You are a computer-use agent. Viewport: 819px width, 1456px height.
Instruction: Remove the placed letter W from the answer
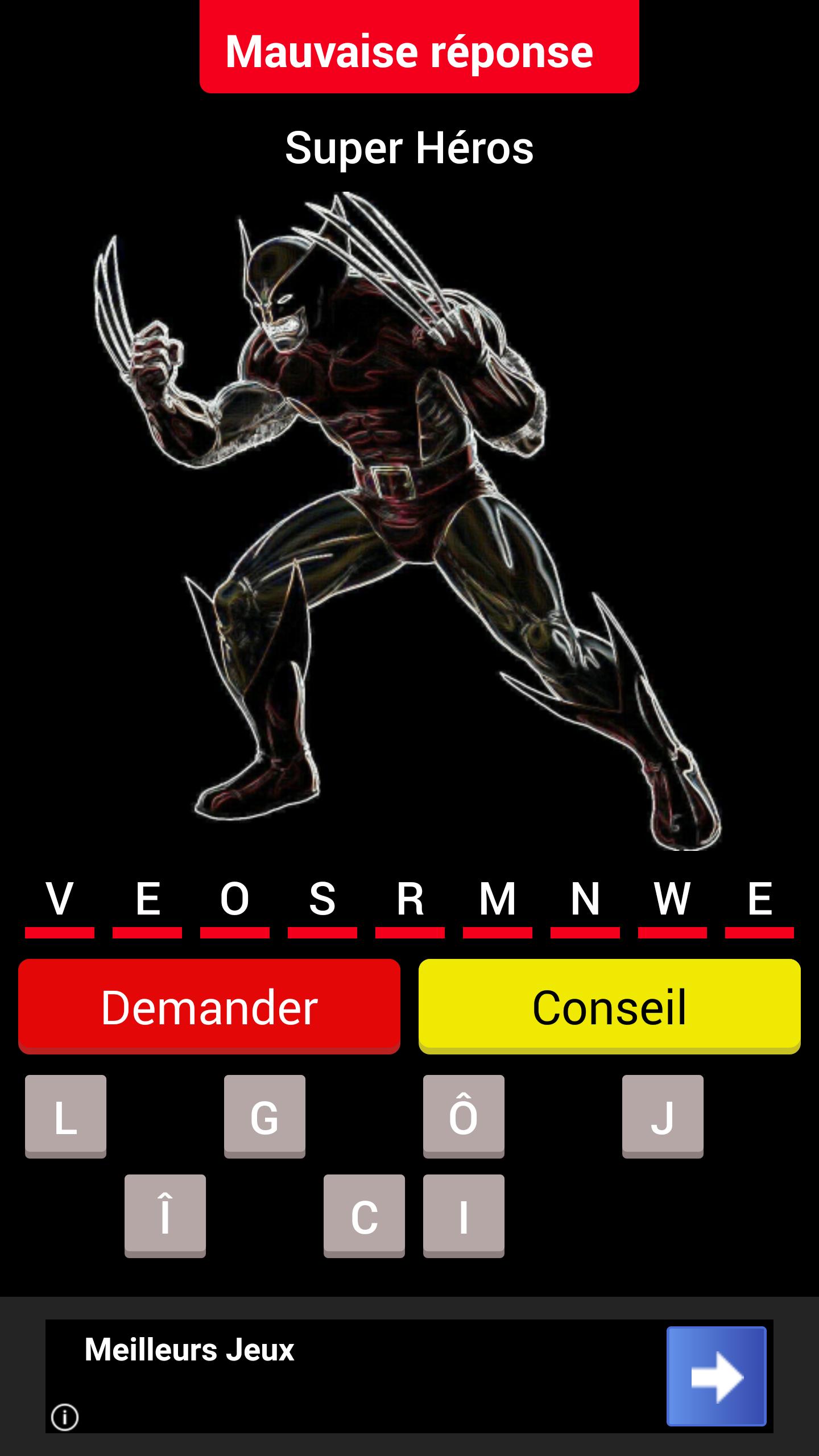(672, 900)
